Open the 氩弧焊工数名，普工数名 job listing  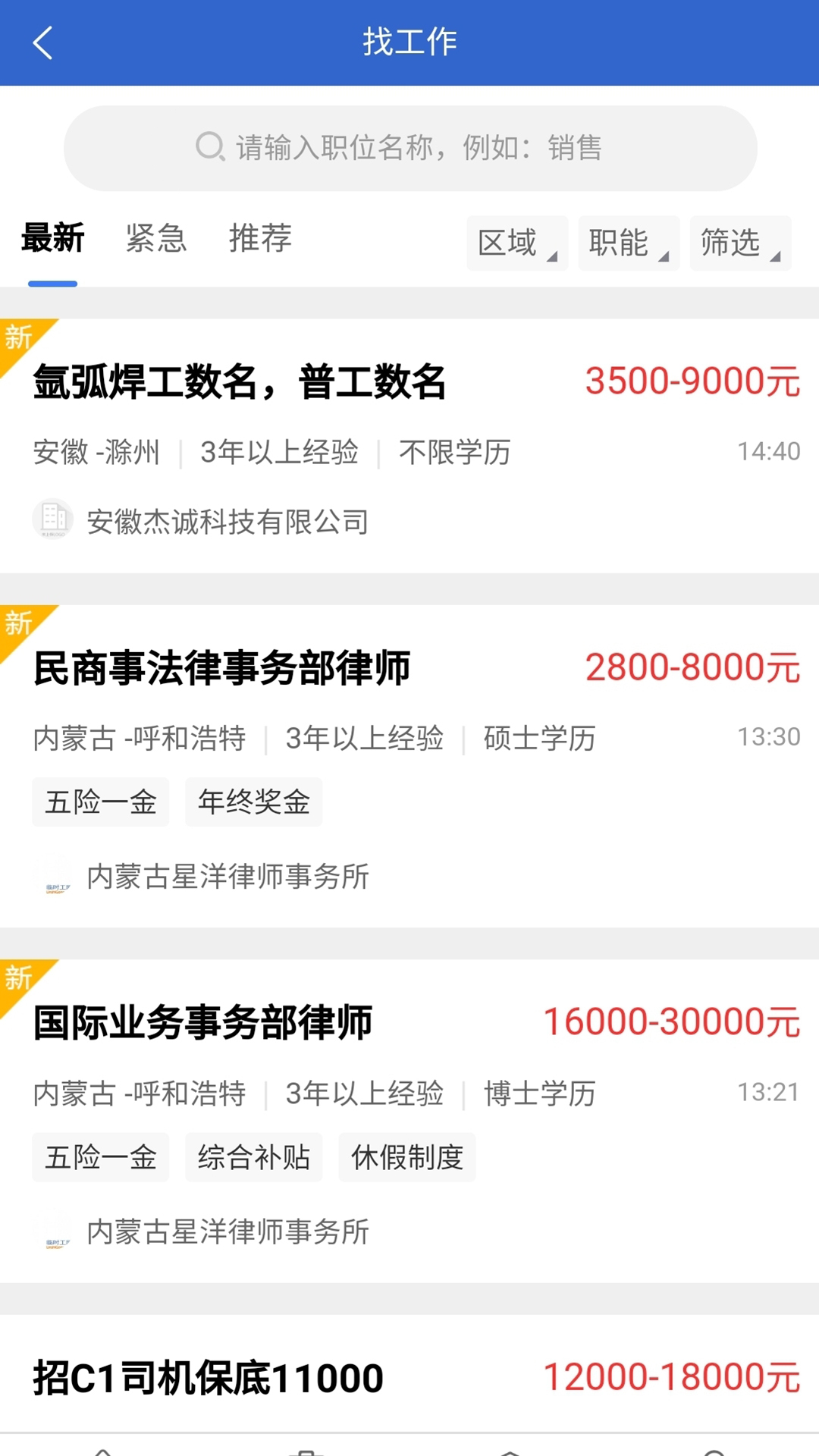pos(240,382)
